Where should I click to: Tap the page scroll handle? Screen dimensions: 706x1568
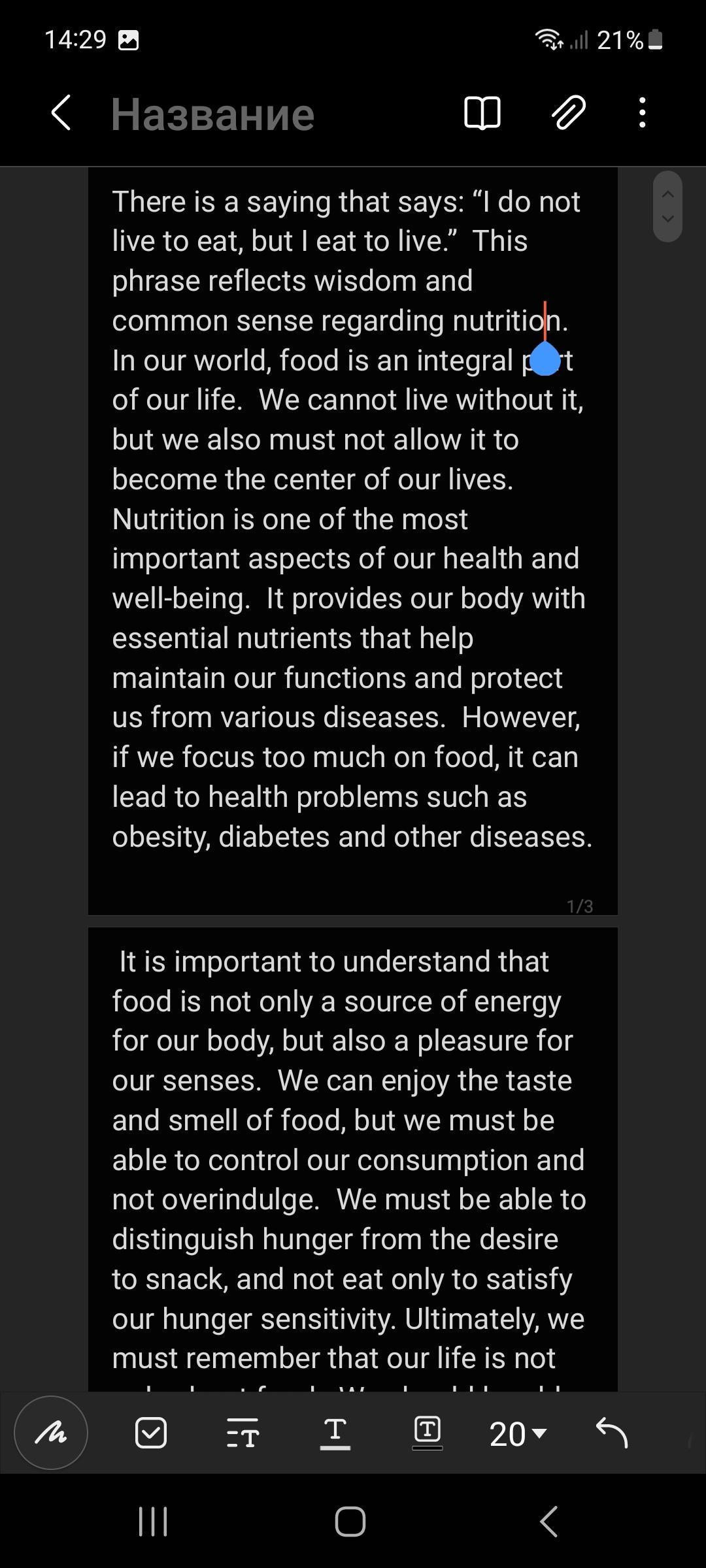pos(667,206)
